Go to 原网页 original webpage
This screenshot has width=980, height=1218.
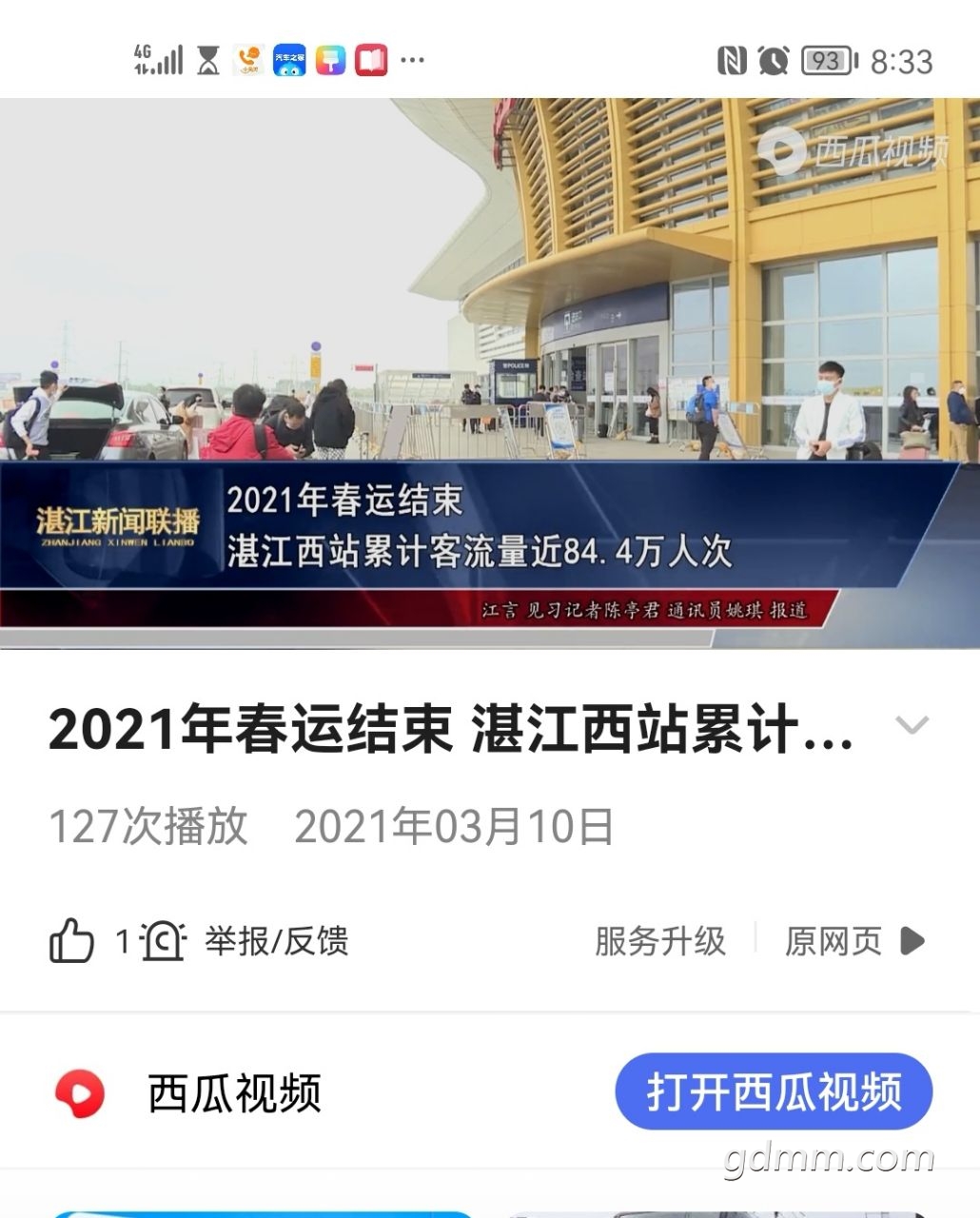(x=853, y=941)
